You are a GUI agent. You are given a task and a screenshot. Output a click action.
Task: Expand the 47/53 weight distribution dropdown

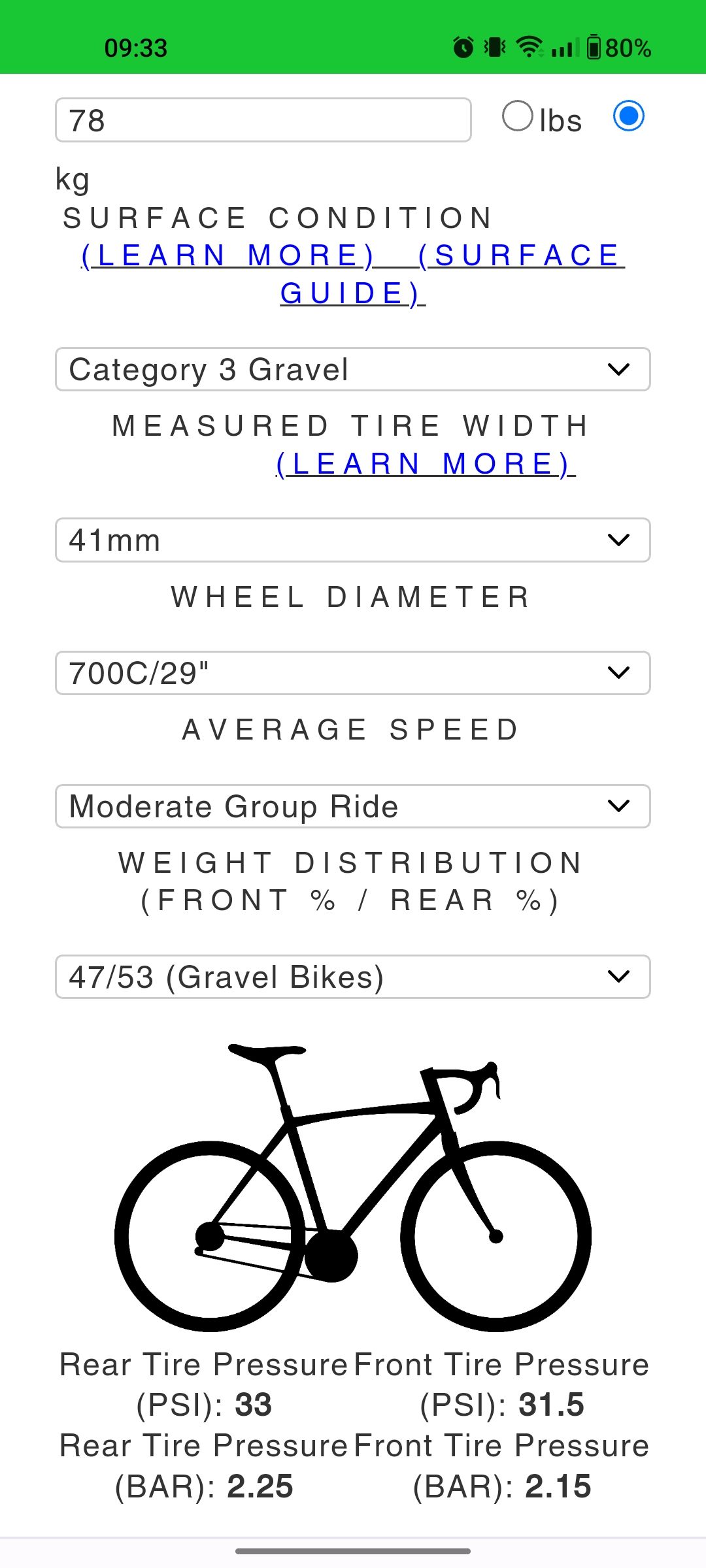[353, 977]
